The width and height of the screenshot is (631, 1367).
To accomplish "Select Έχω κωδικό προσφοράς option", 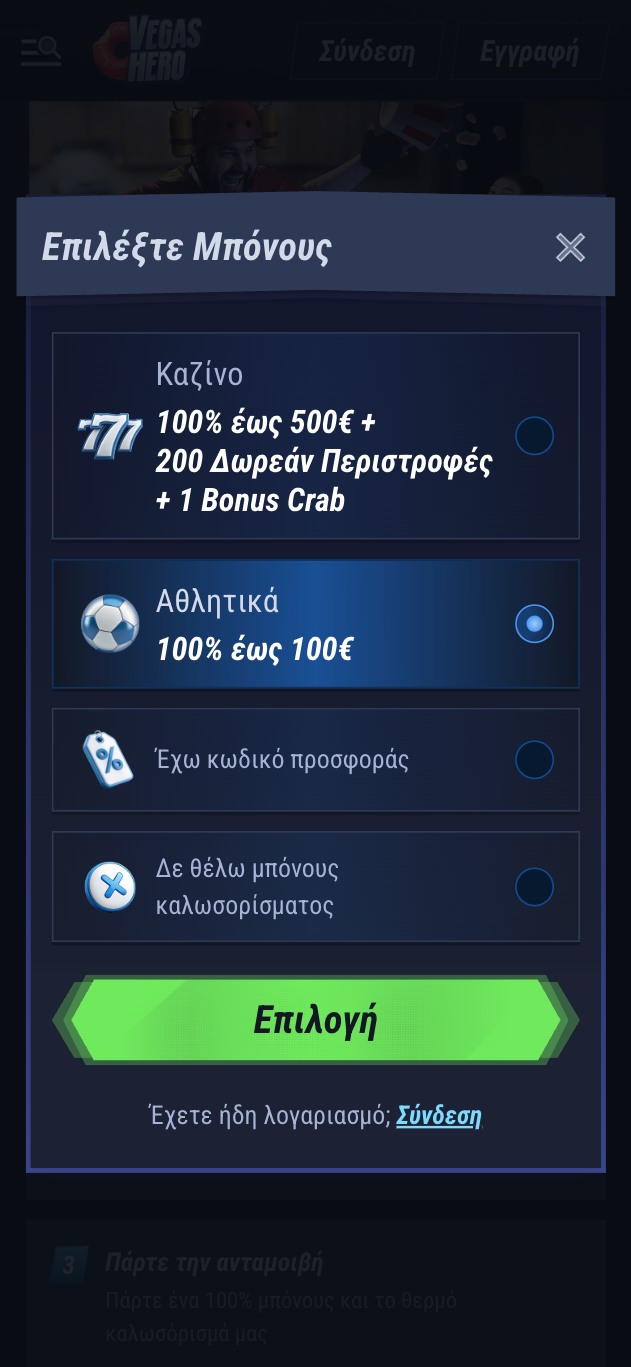I will click(x=533, y=760).
